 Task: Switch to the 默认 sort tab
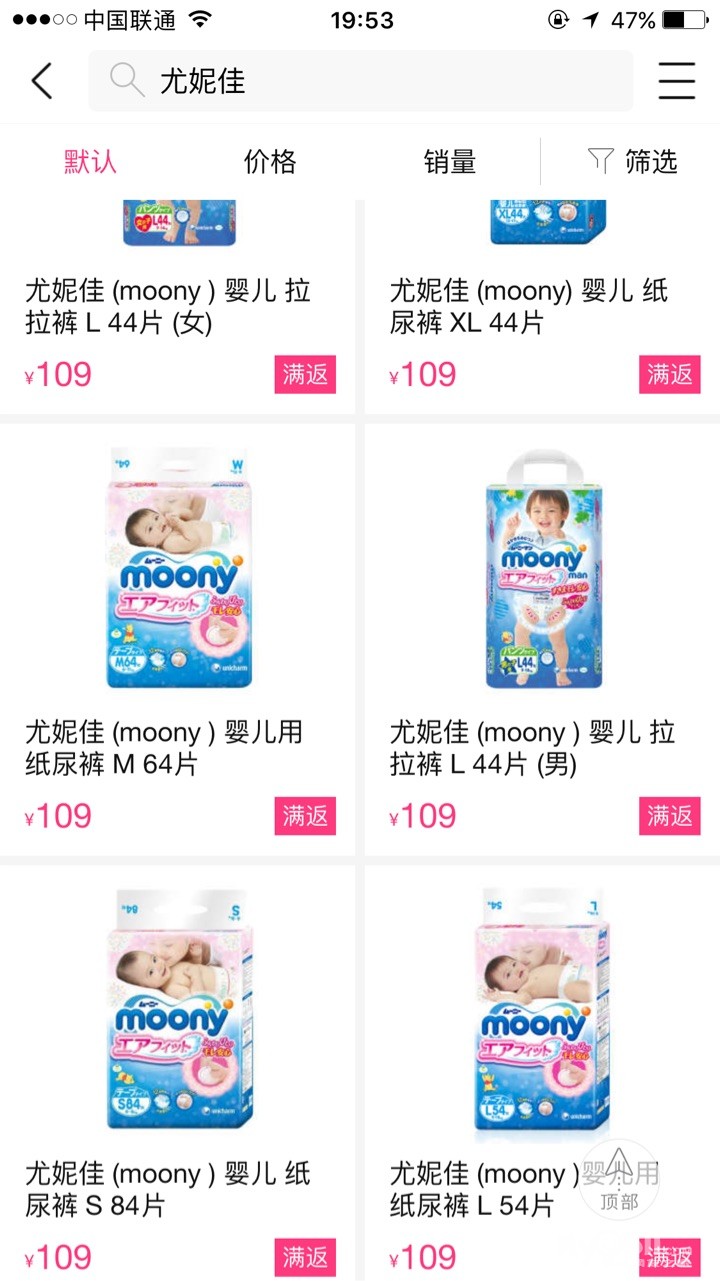(90, 162)
